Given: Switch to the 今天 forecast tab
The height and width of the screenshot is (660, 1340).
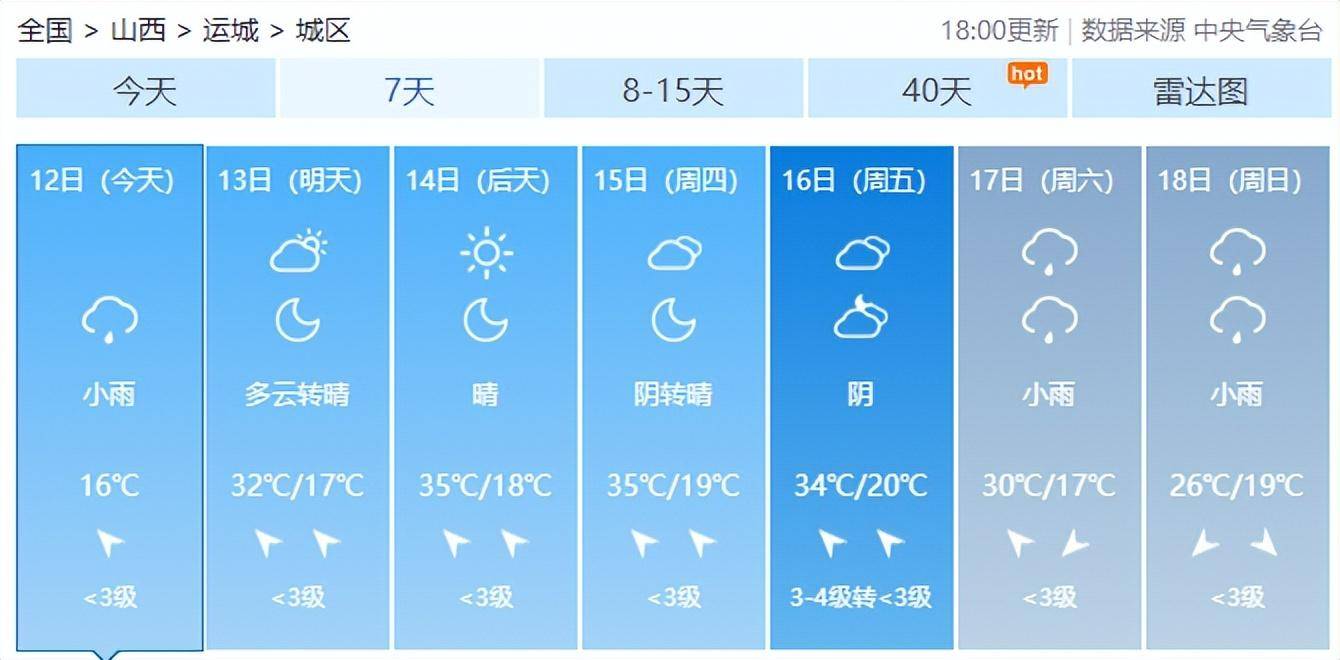Looking at the screenshot, I should (x=145, y=90).
